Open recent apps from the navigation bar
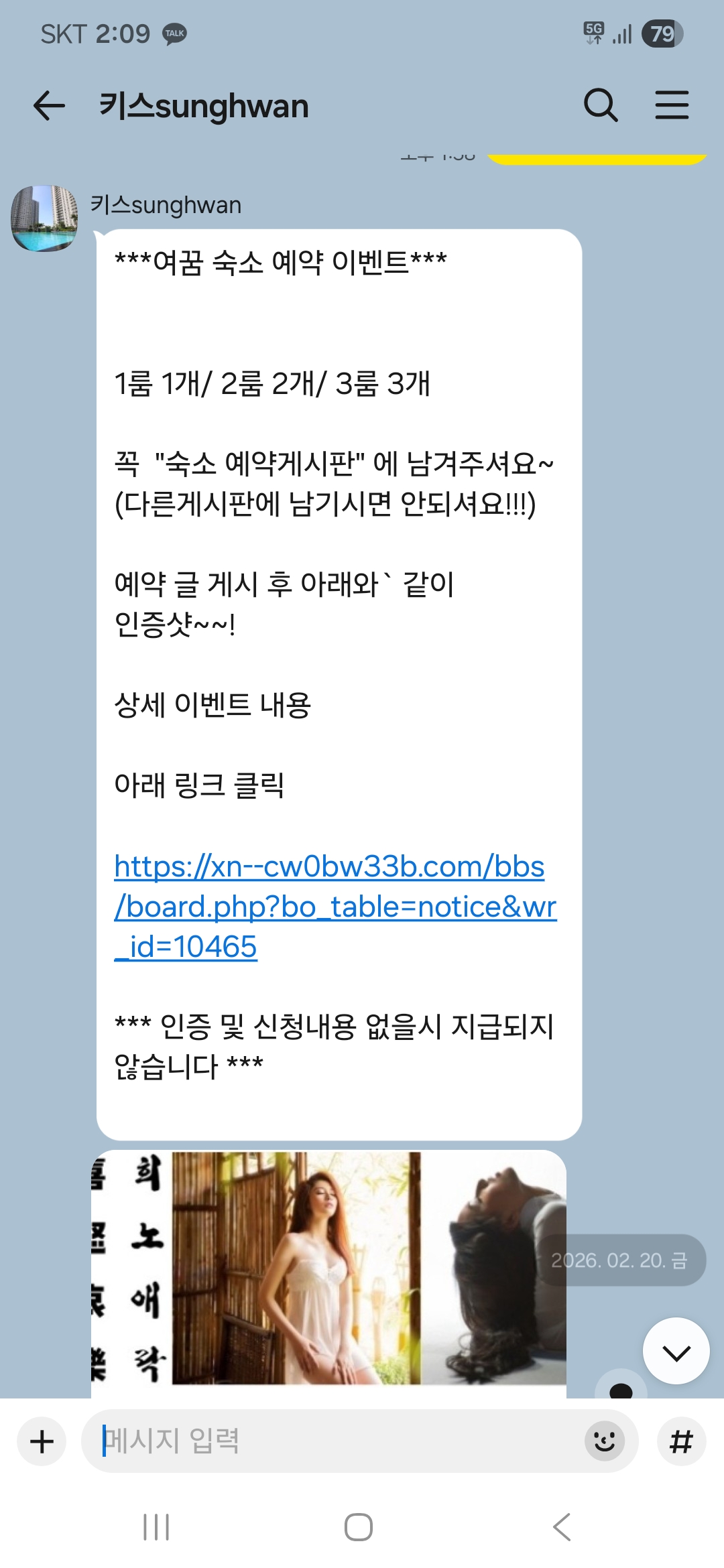Screen dimensions: 724x1568 pyautogui.click(x=156, y=1527)
